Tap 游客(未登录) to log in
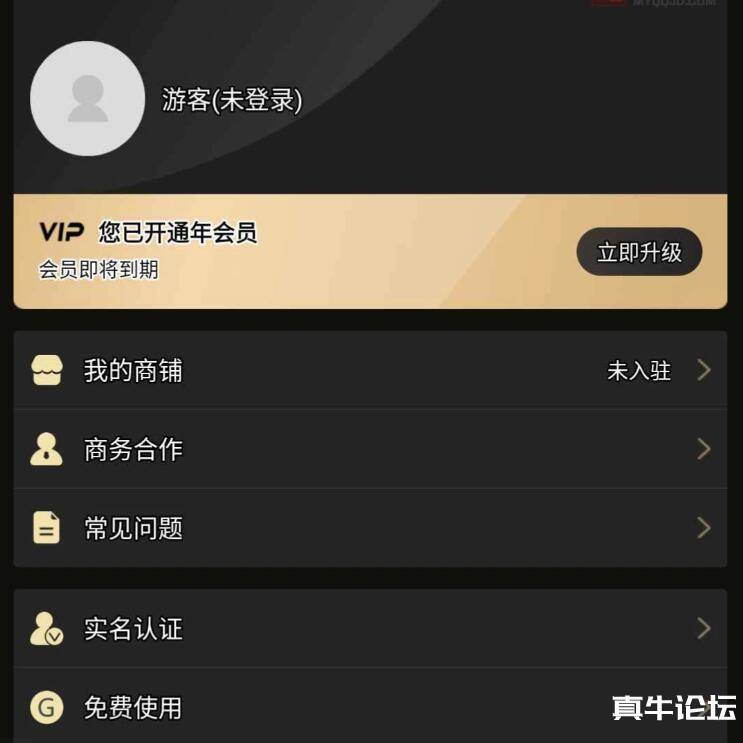The height and width of the screenshot is (743, 743). pyautogui.click(x=232, y=100)
